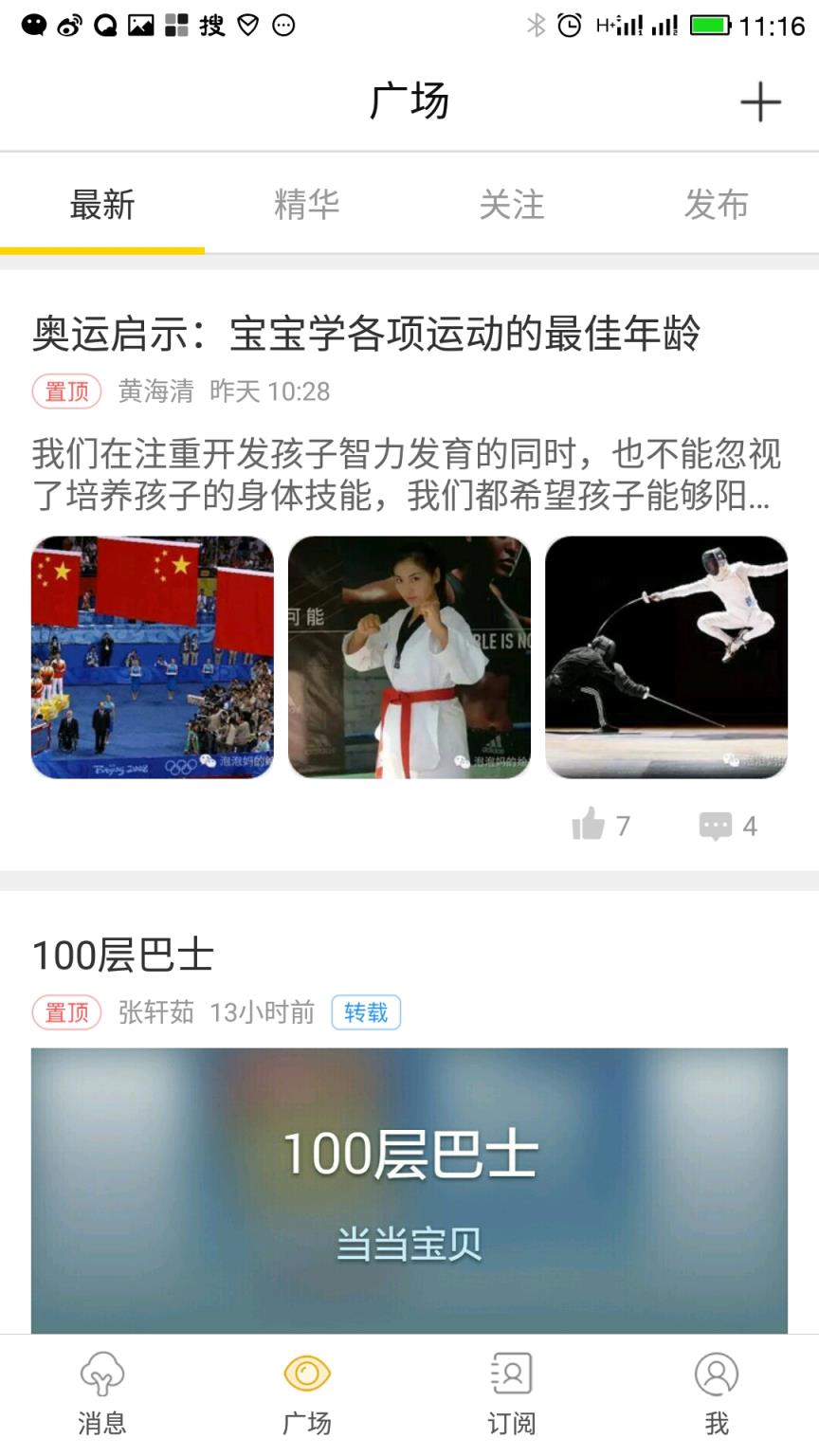Viewport: 819px width, 1456px height.
Task: View the taekwondo girl photo
Action: click(x=409, y=657)
